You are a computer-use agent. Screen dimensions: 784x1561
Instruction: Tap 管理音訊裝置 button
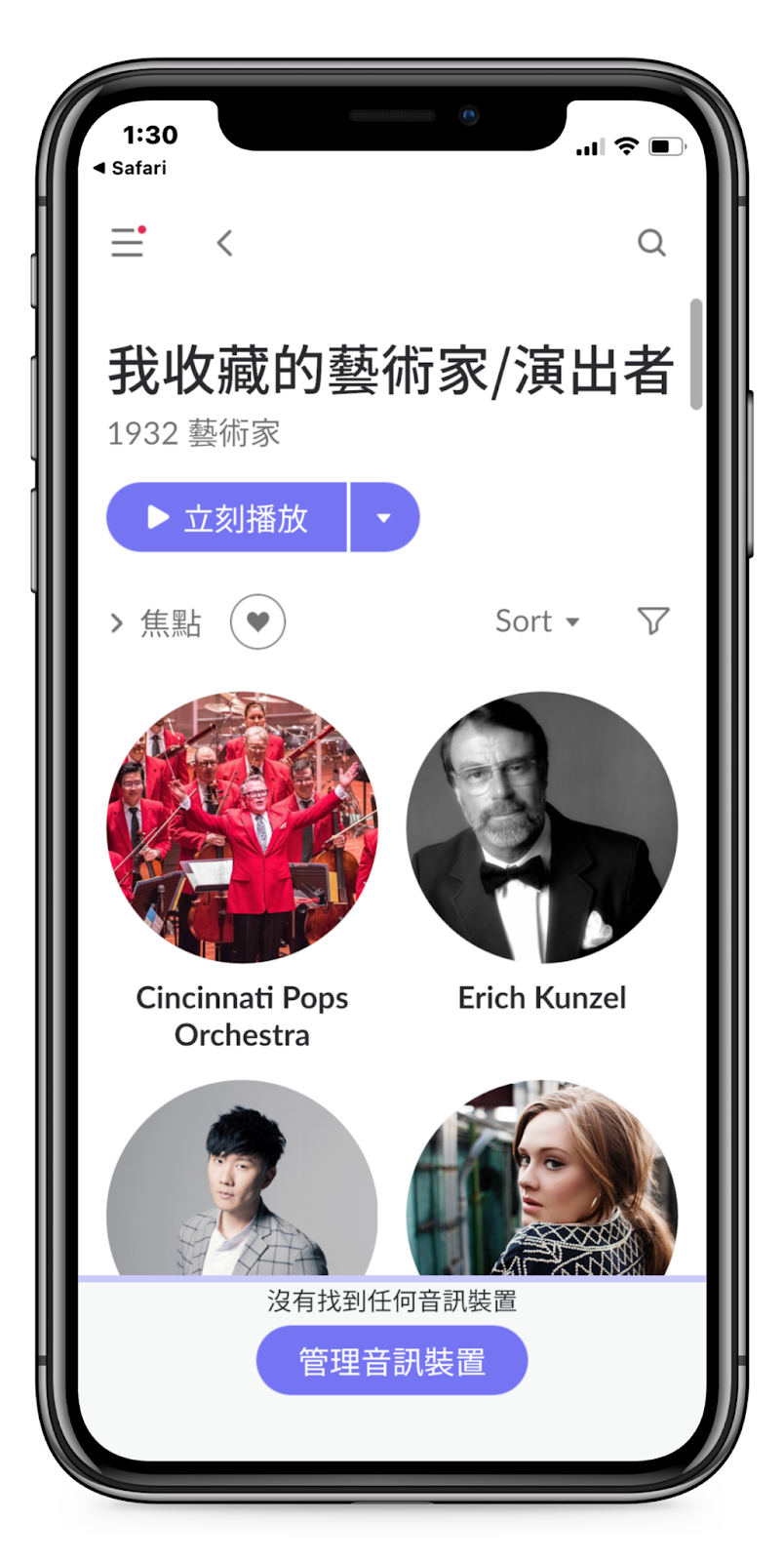click(392, 1361)
